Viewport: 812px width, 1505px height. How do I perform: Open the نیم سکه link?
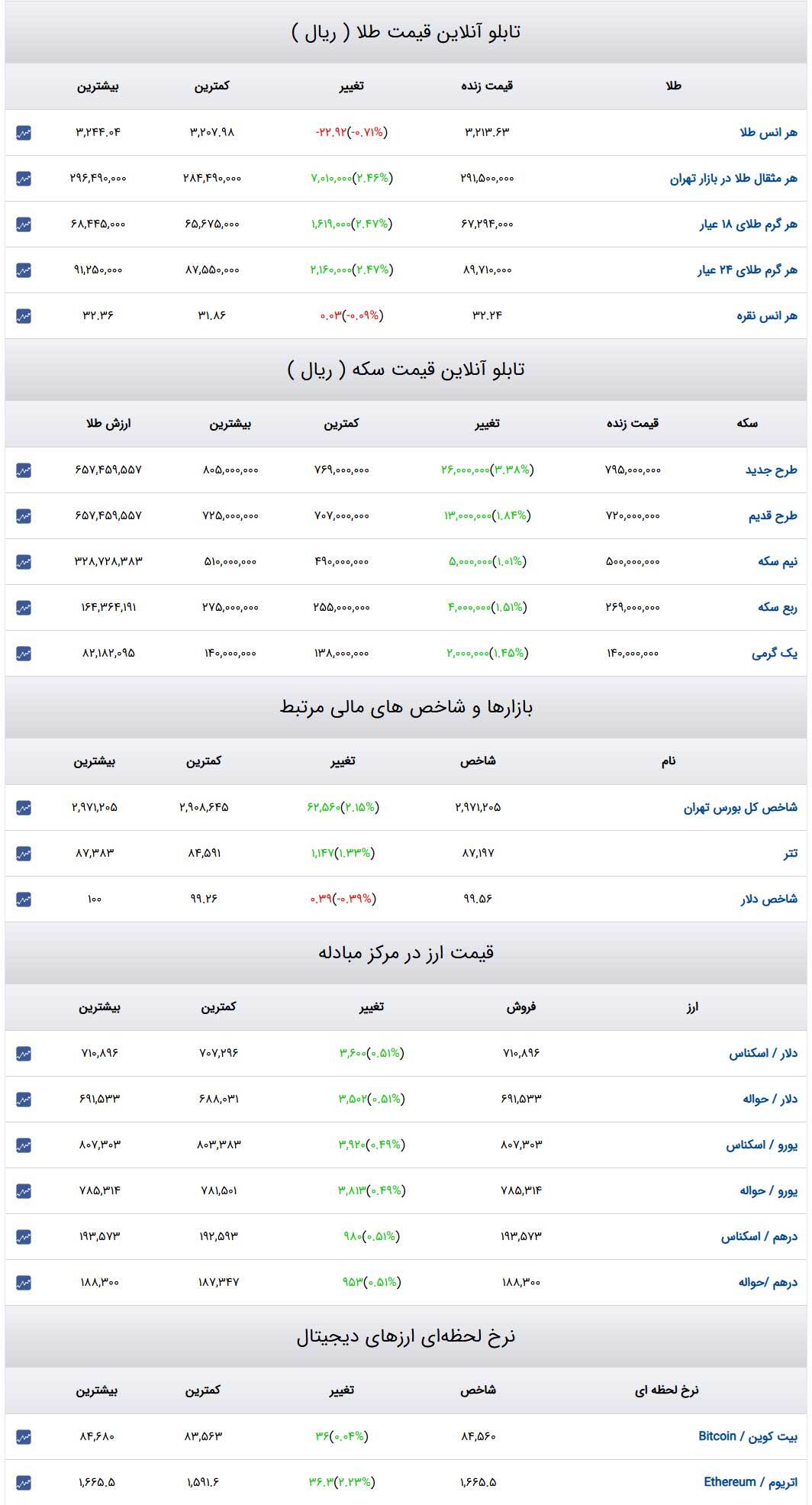pyautogui.click(x=777, y=562)
